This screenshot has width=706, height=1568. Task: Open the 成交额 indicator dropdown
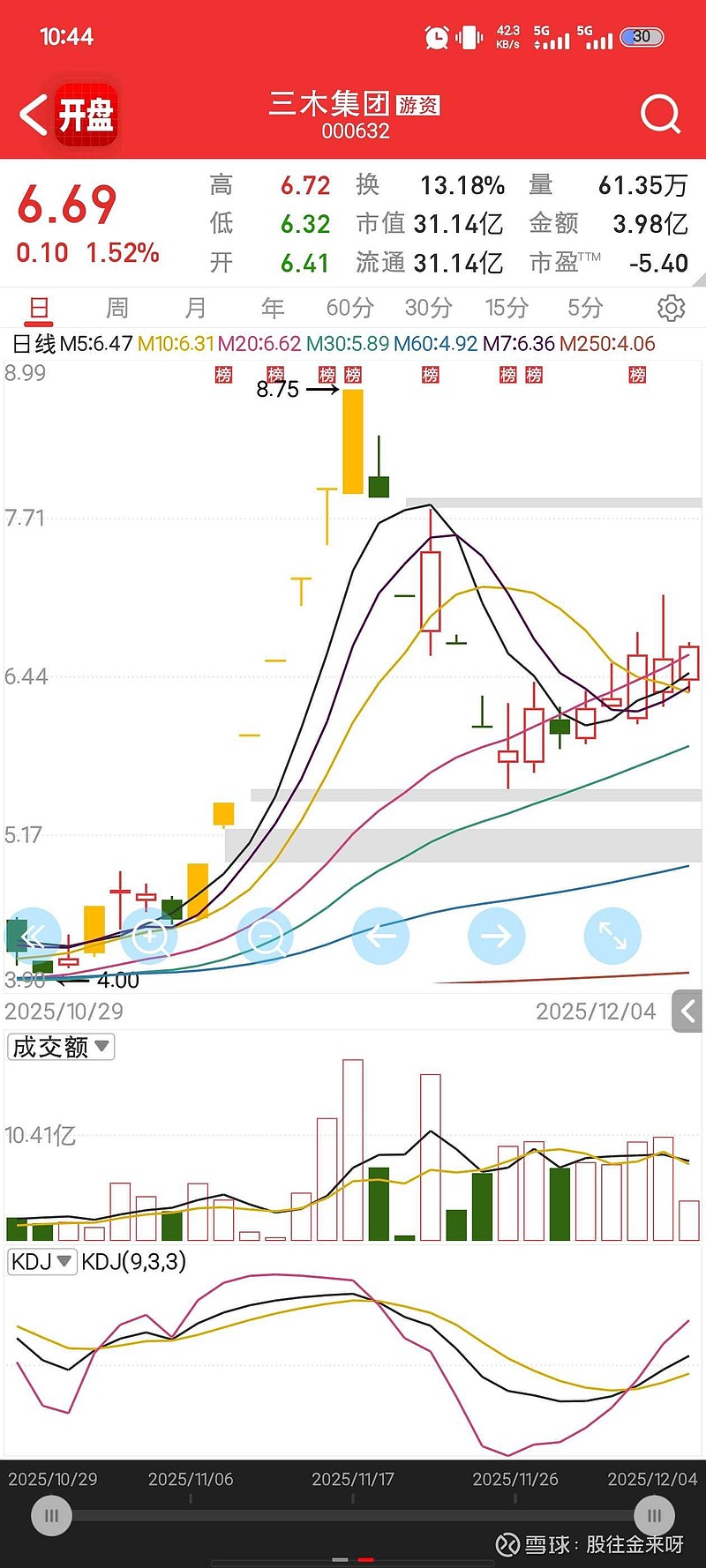point(59,1047)
